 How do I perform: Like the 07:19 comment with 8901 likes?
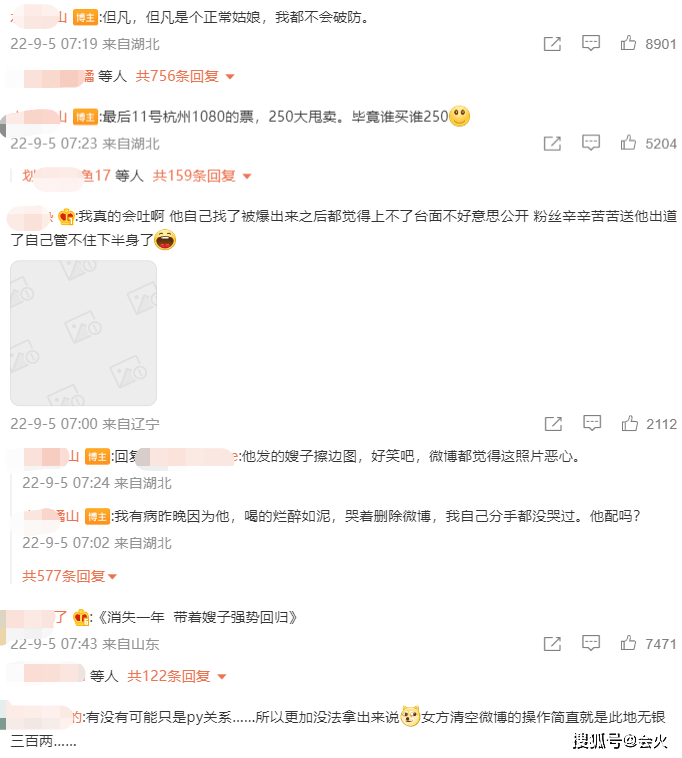pos(629,43)
